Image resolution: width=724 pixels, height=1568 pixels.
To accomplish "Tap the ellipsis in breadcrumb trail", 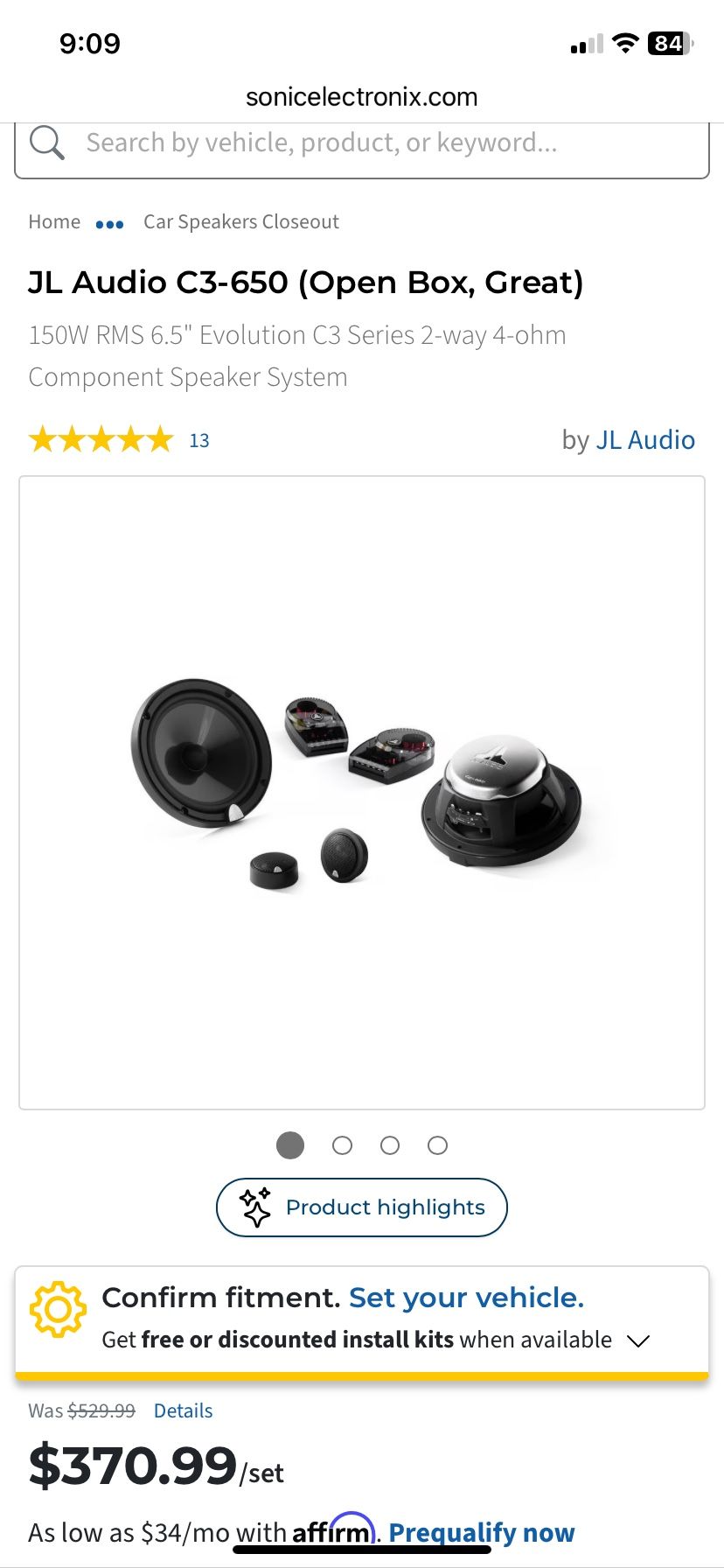I will (x=108, y=224).
